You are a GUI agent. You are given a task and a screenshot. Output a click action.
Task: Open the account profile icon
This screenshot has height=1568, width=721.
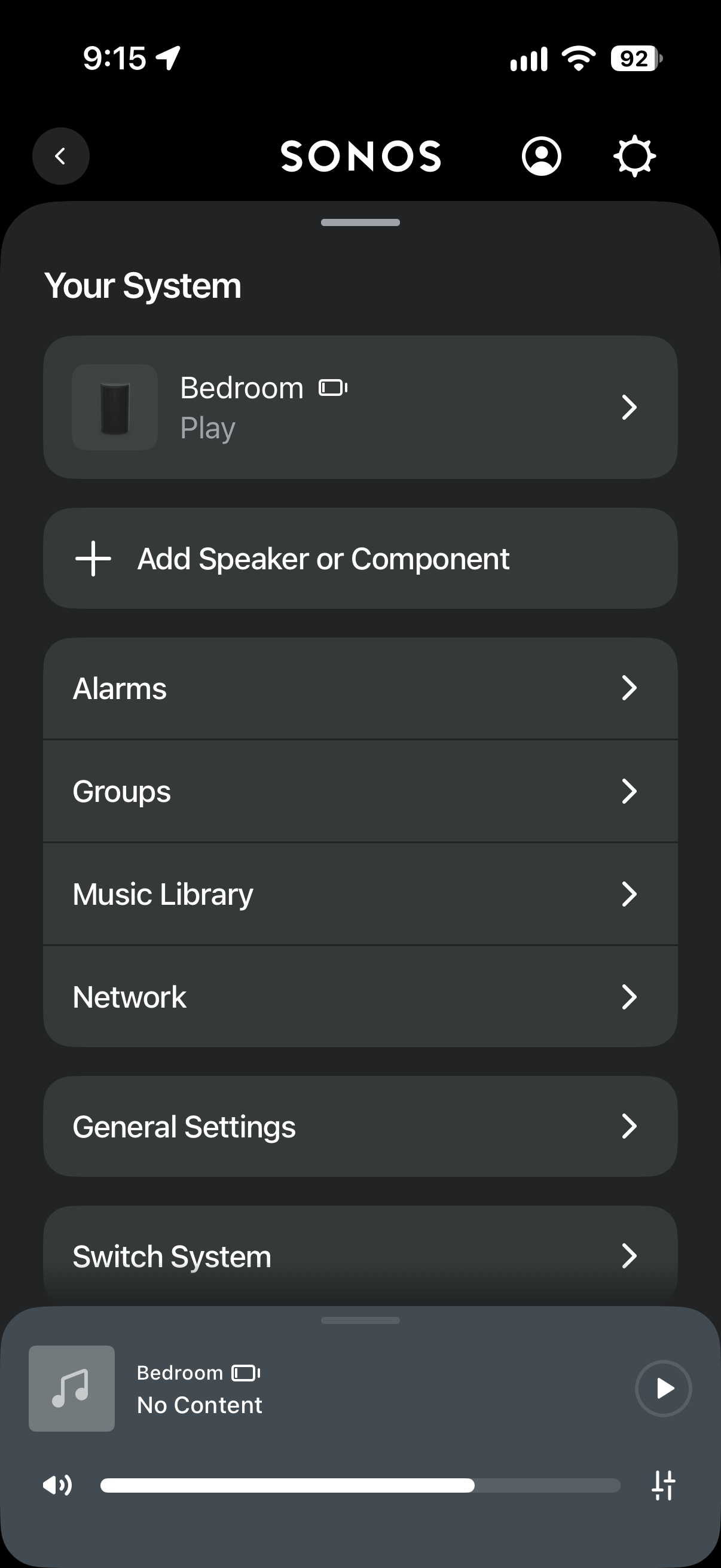coord(542,157)
